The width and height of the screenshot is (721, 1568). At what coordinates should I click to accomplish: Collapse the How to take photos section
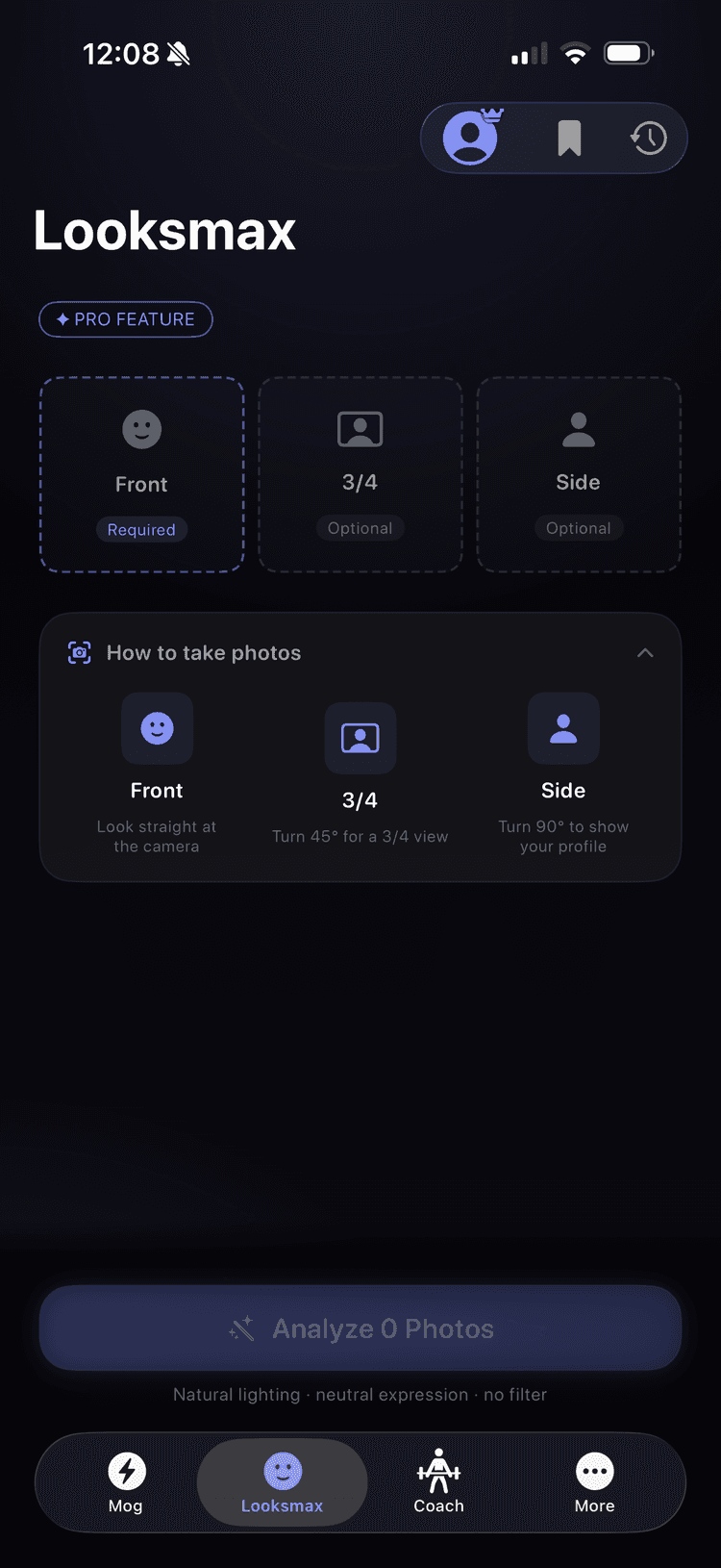click(x=645, y=652)
